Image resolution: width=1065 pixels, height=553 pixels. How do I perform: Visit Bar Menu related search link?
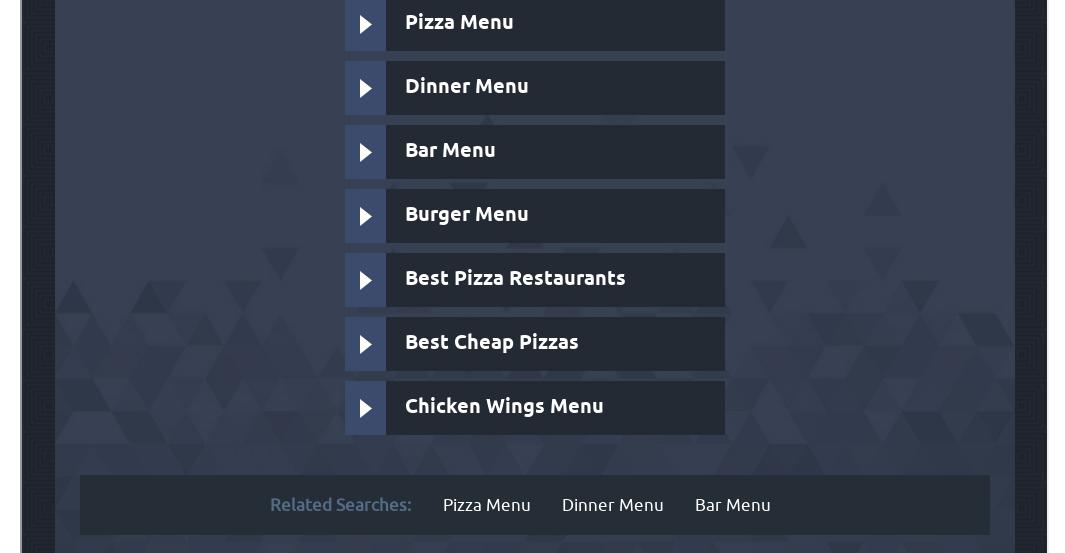click(x=732, y=505)
